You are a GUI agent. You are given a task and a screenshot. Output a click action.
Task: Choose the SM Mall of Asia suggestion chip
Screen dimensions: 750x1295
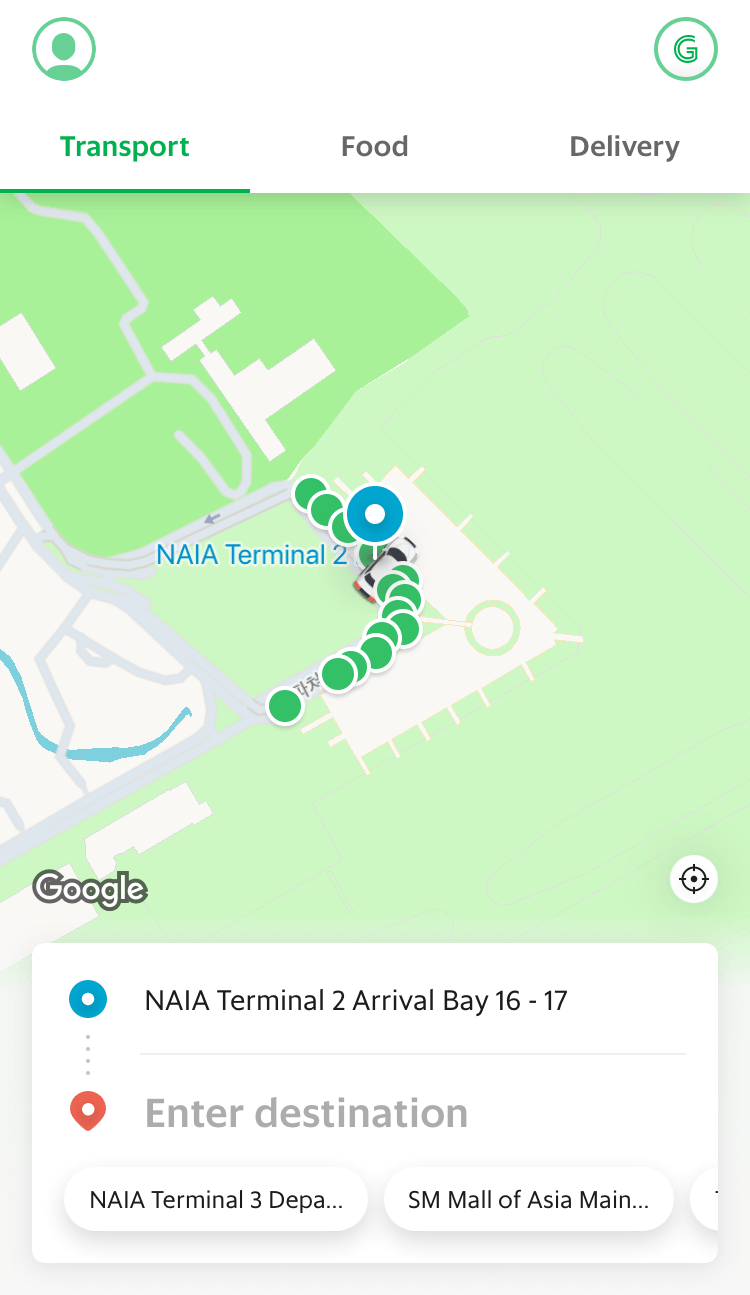[529, 1199]
